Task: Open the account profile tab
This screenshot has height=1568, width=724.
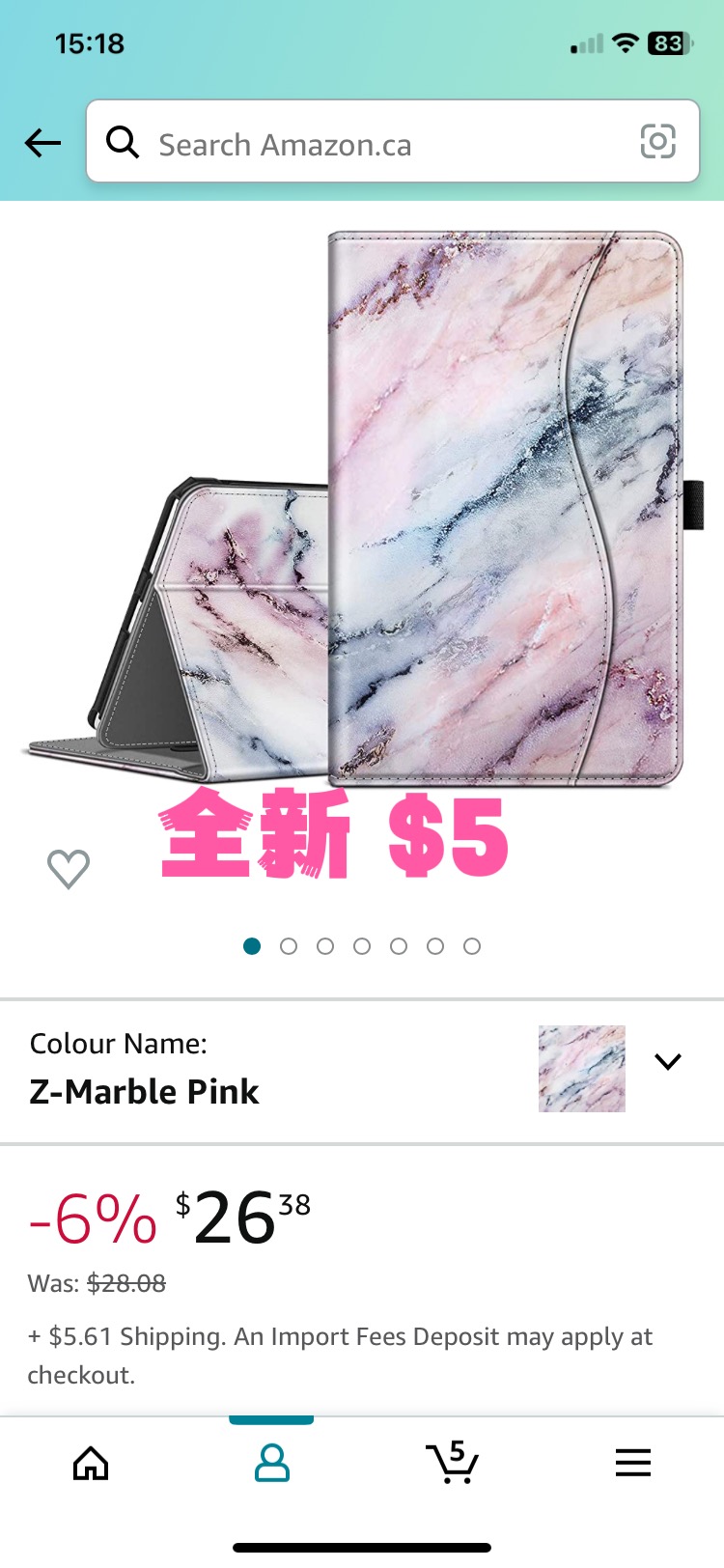Action: (x=271, y=1464)
